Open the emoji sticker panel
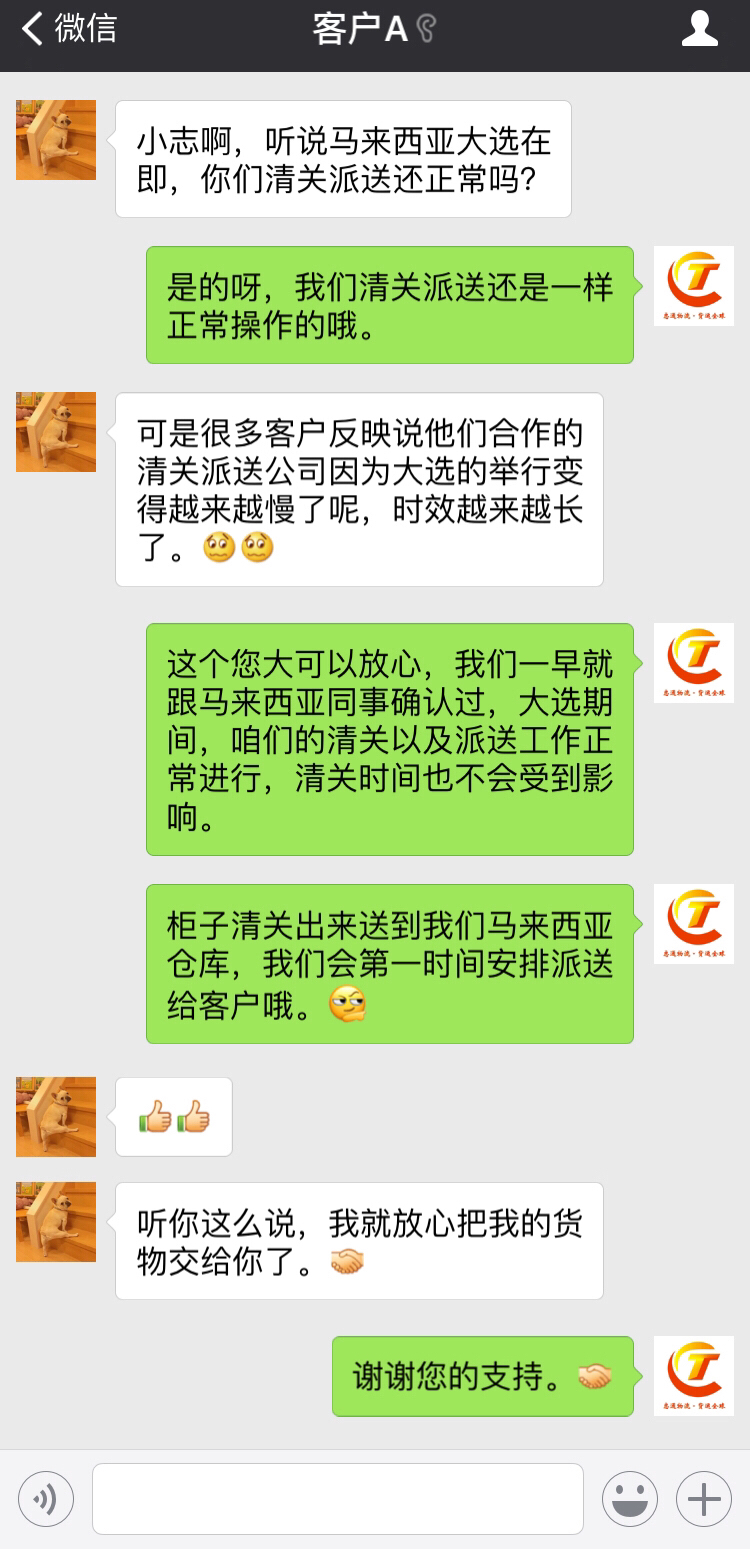Image resolution: width=750 pixels, height=1549 pixels. coord(629,1498)
